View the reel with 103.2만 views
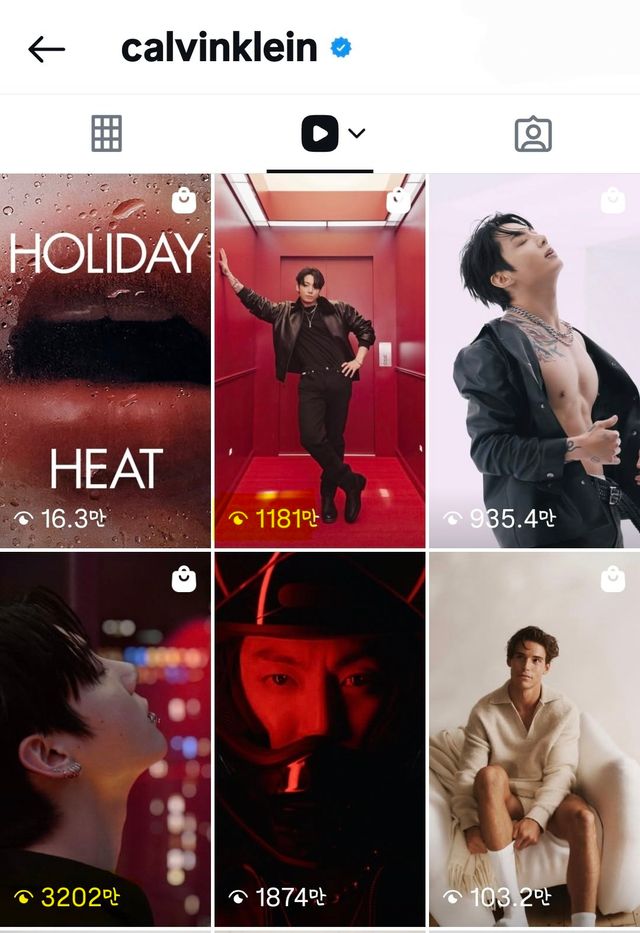 coord(534,740)
